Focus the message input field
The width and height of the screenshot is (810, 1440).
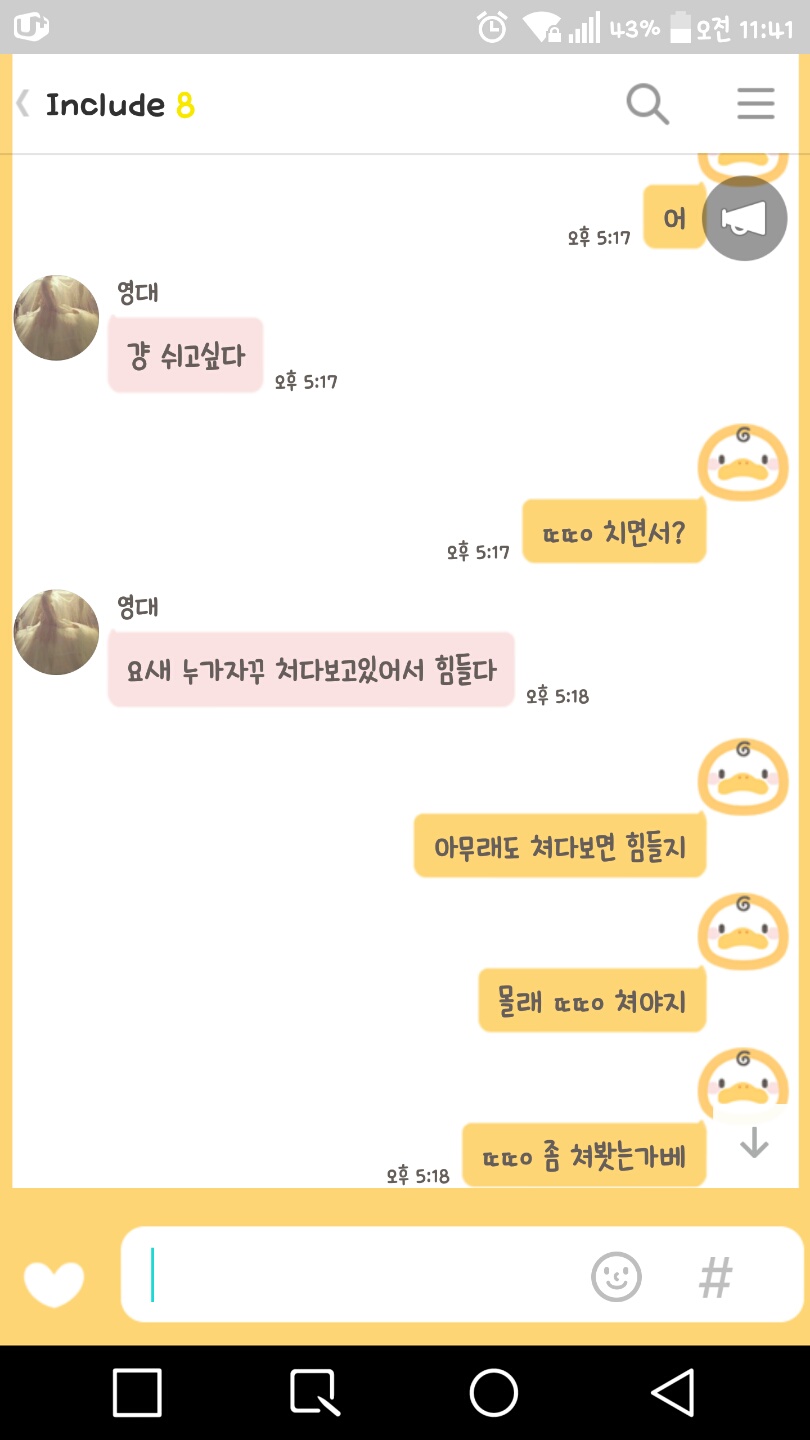coord(360,1276)
